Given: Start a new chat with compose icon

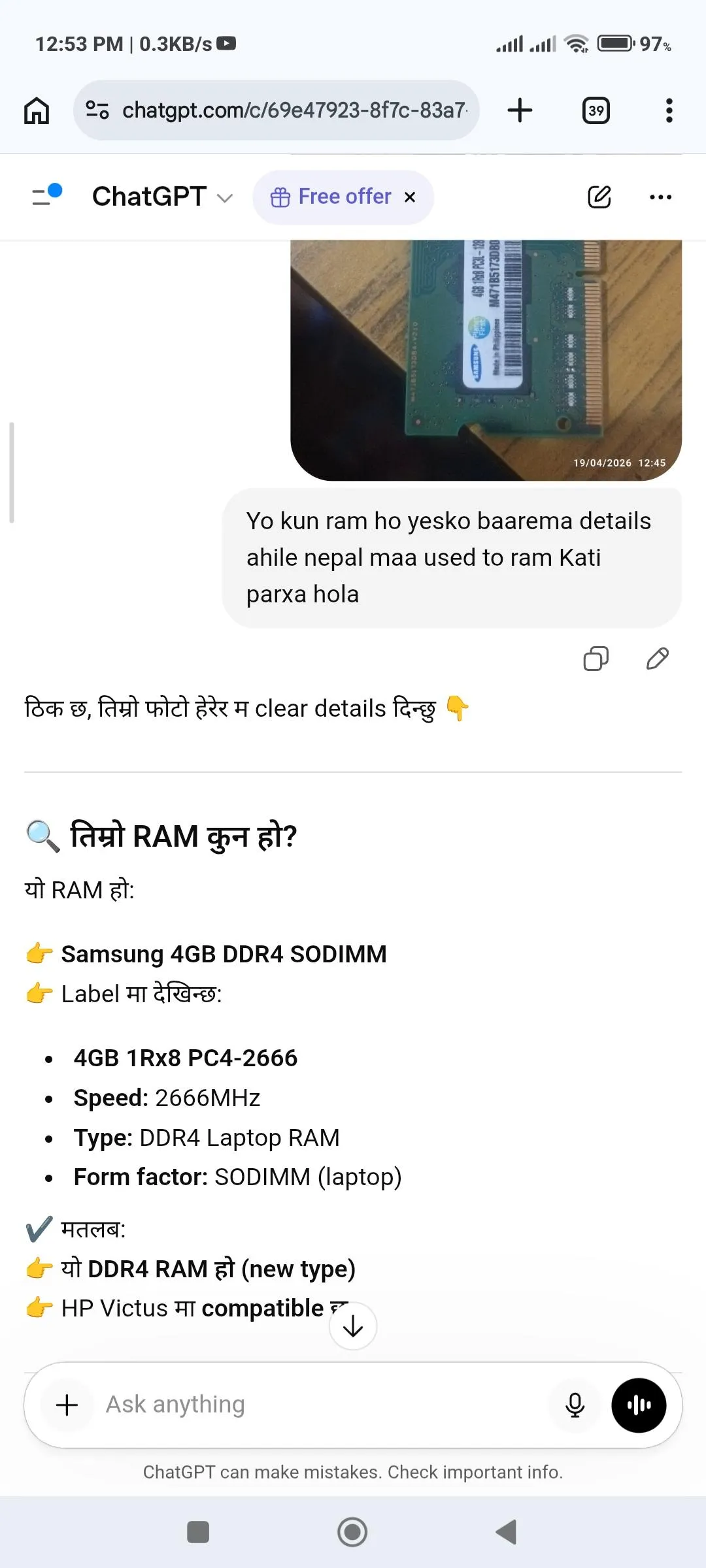Looking at the screenshot, I should click(599, 197).
